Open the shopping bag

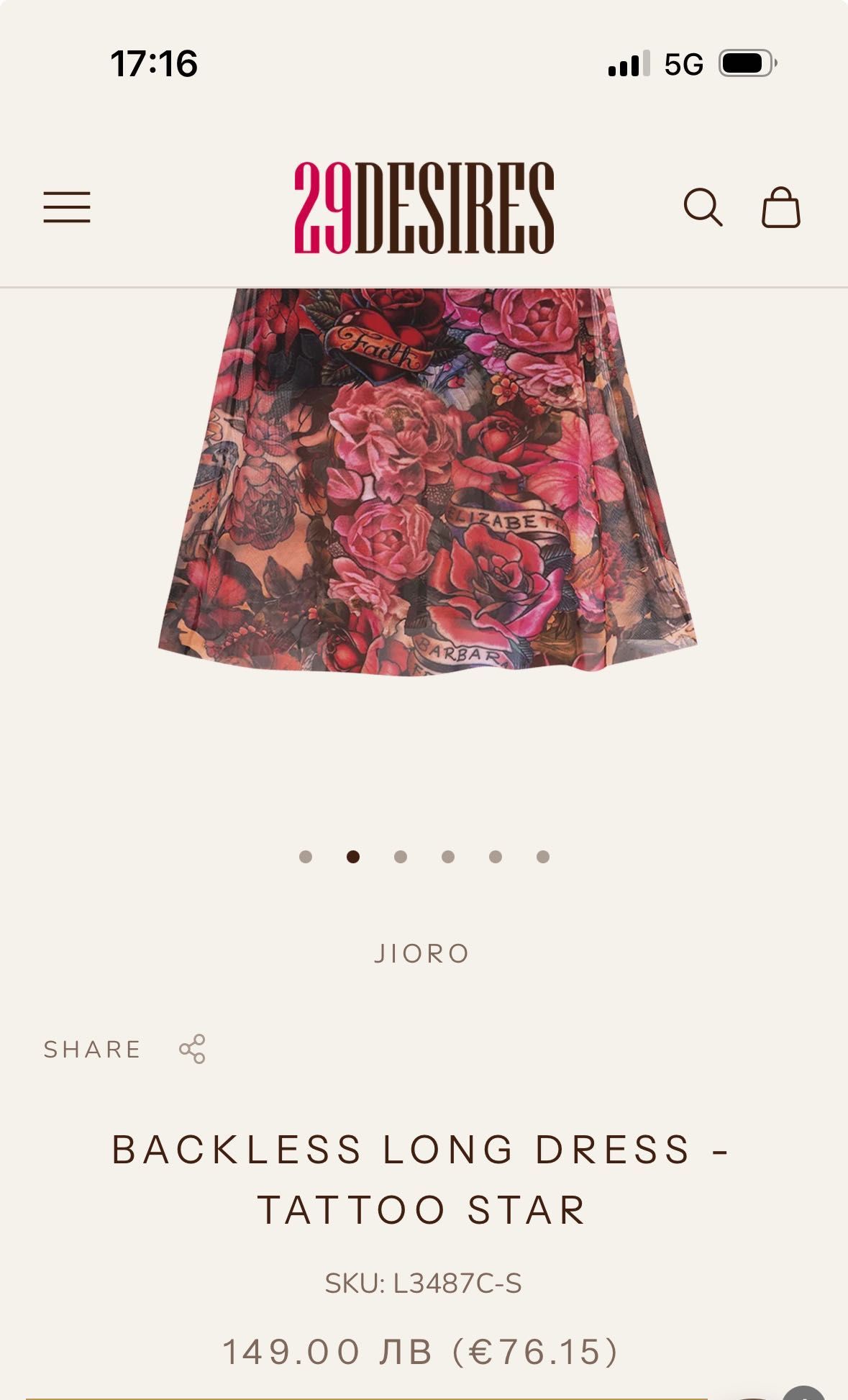780,207
